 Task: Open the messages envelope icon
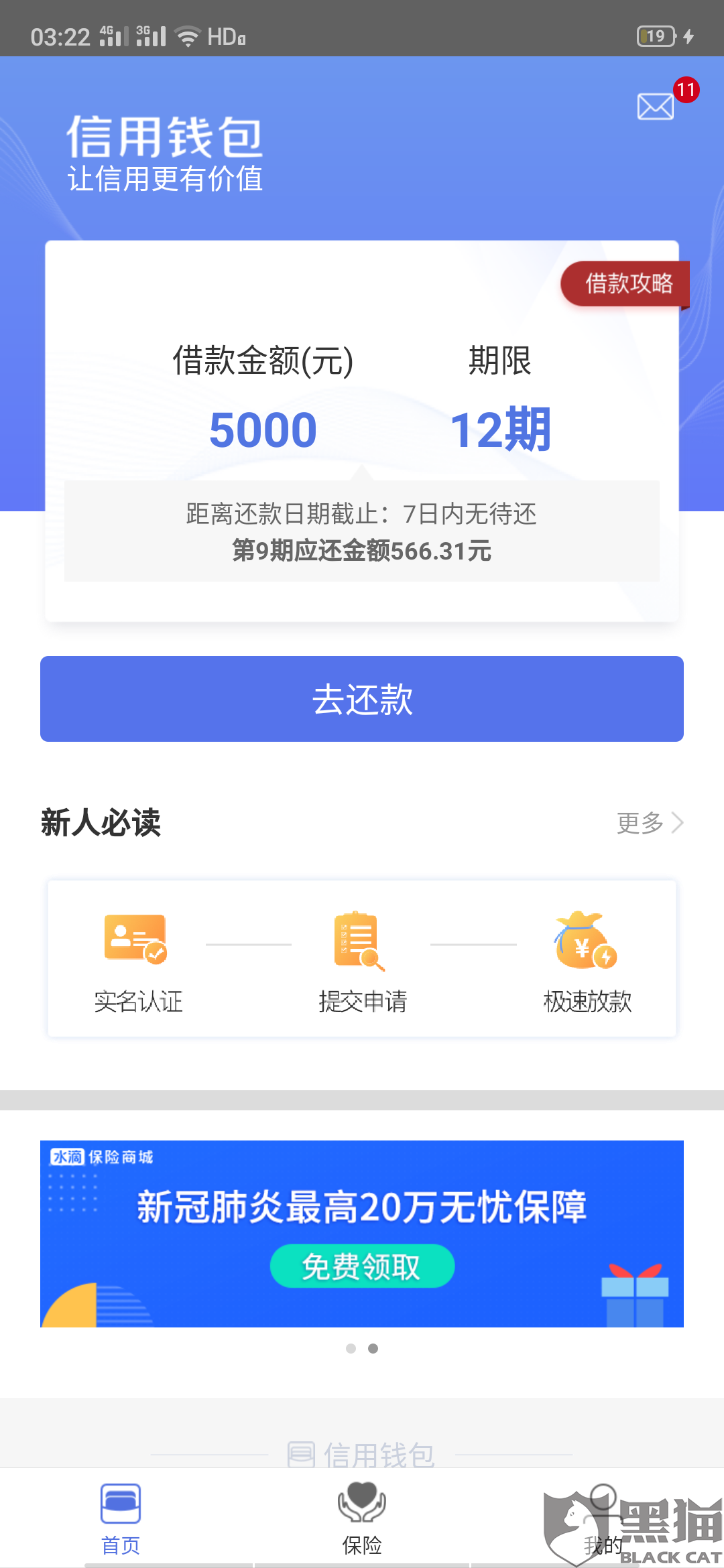(x=655, y=106)
